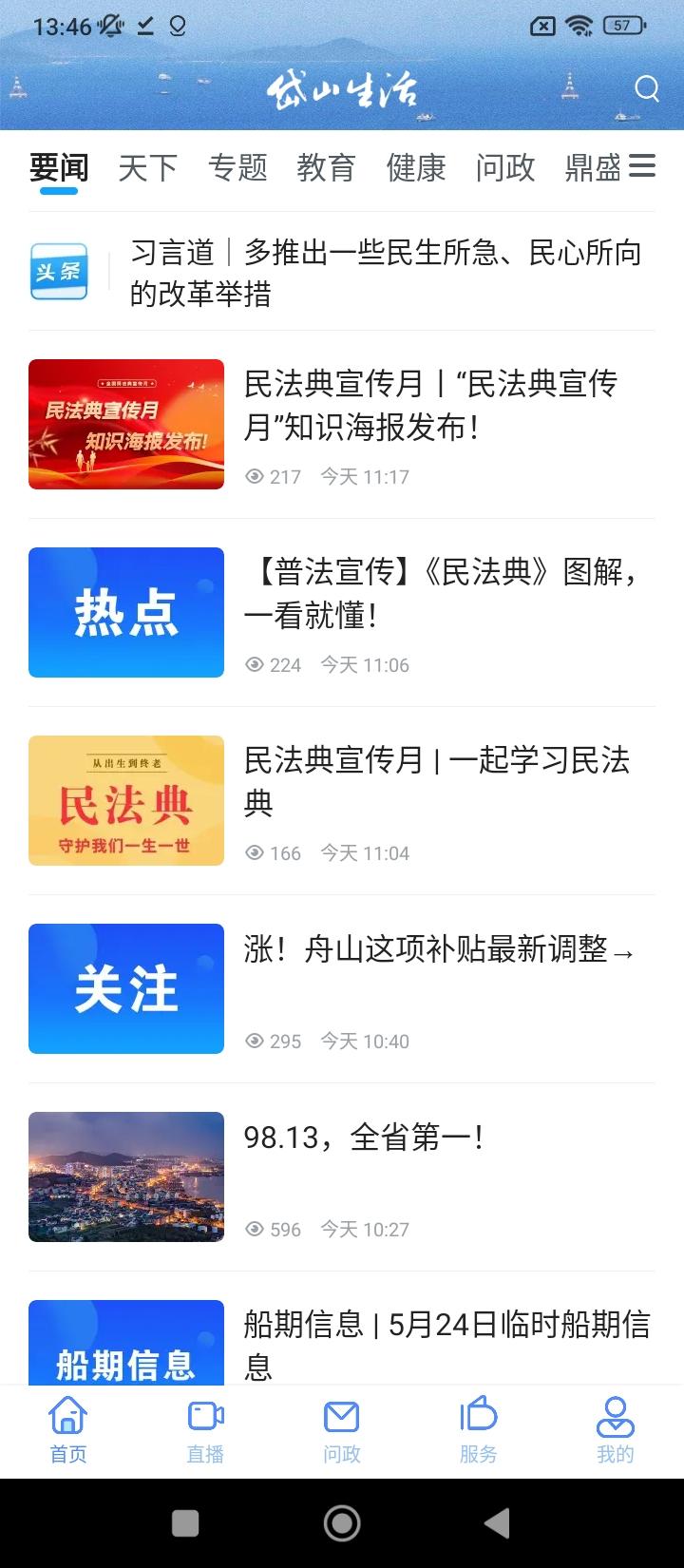This screenshot has width=684, height=1568.
Task: Switch to the 专题 topics tab
Action: [237, 168]
